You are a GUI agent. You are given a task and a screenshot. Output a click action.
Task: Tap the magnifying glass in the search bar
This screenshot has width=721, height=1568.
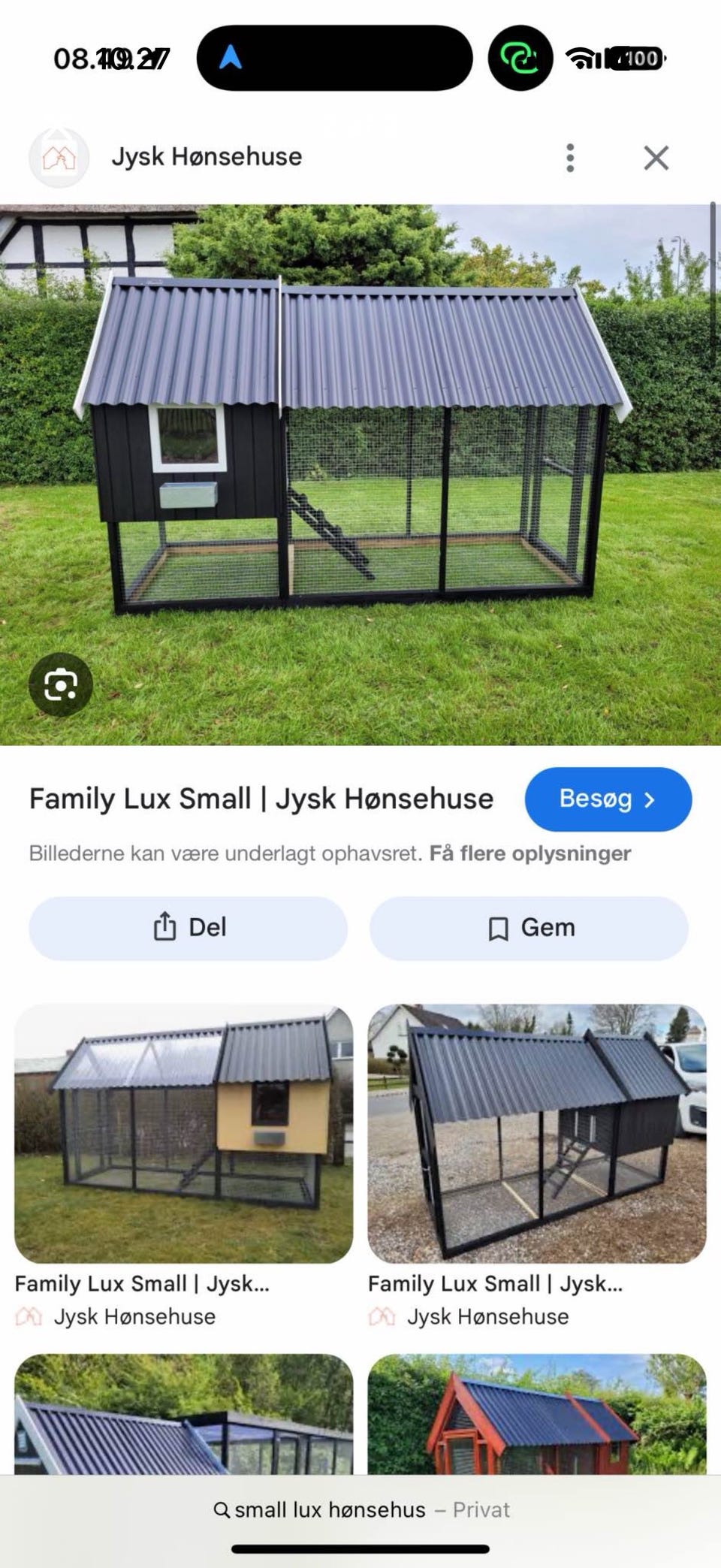pos(222,1510)
